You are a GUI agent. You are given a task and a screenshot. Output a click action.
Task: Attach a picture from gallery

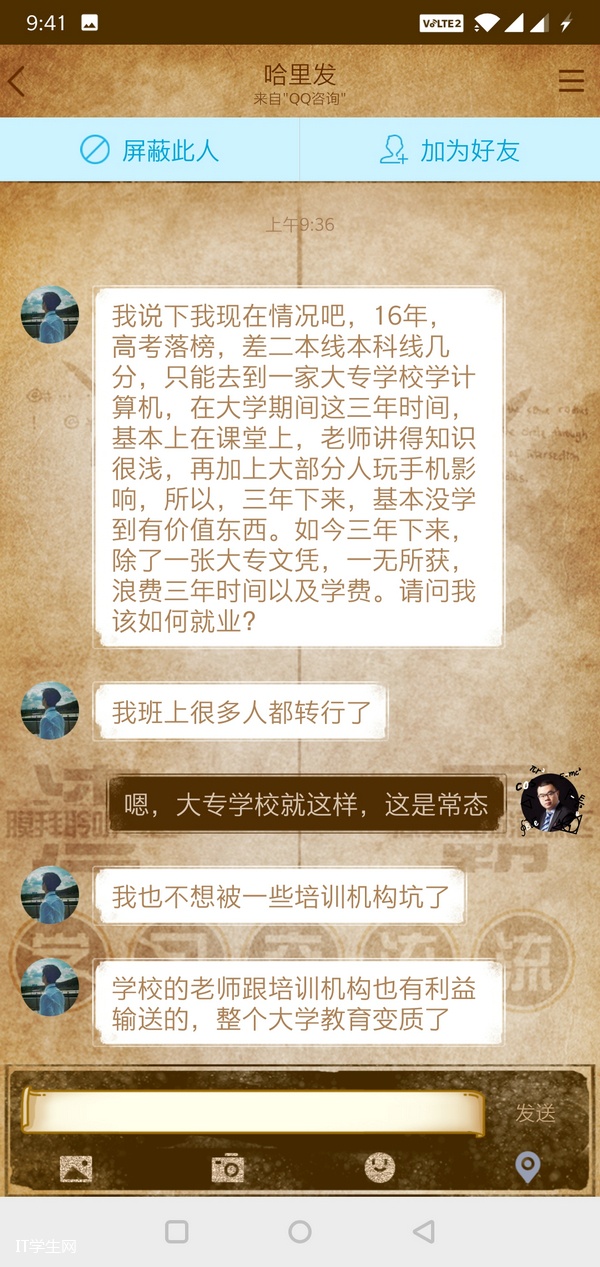[x=76, y=1168]
